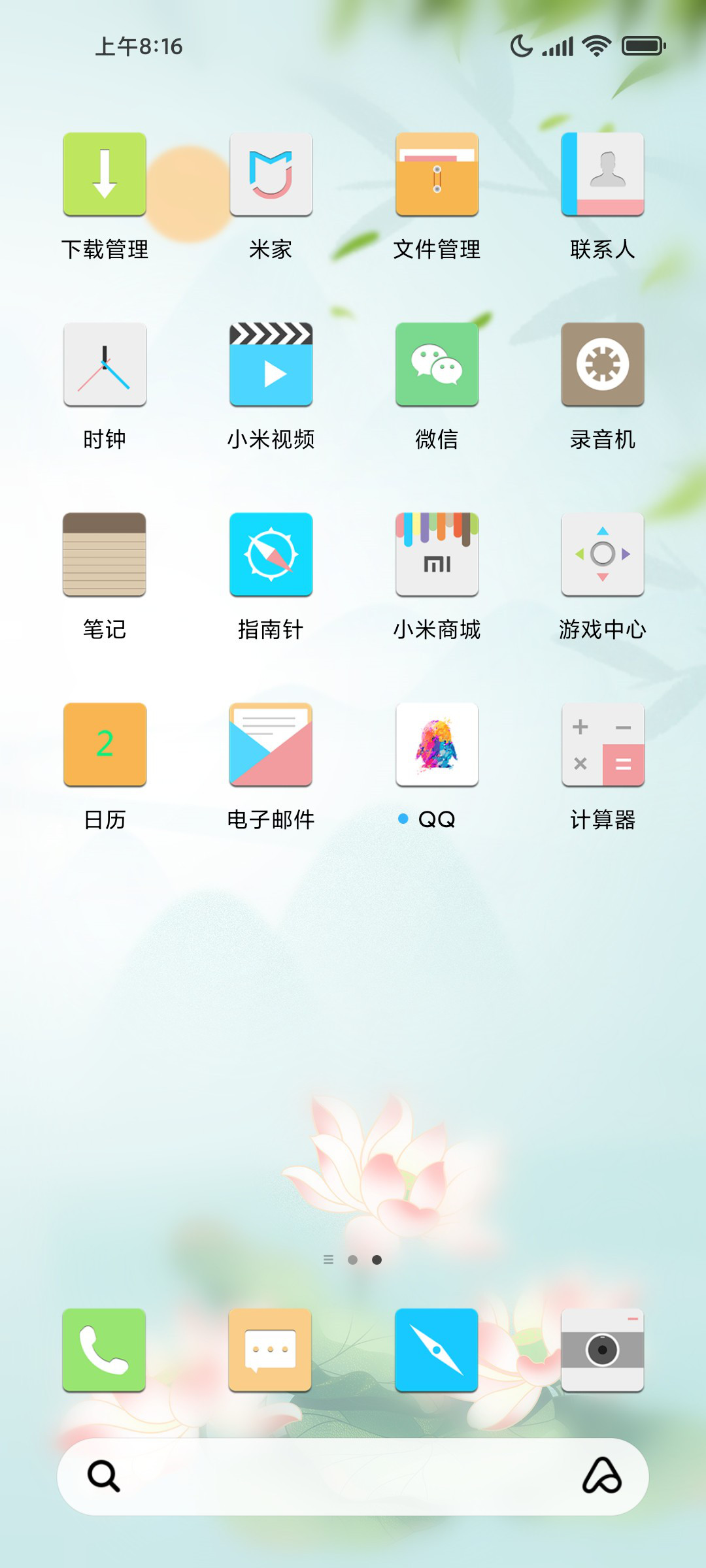Screen dimensions: 706x1568
Task: Open the phone dialer in the dock
Action: point(104,1350)
